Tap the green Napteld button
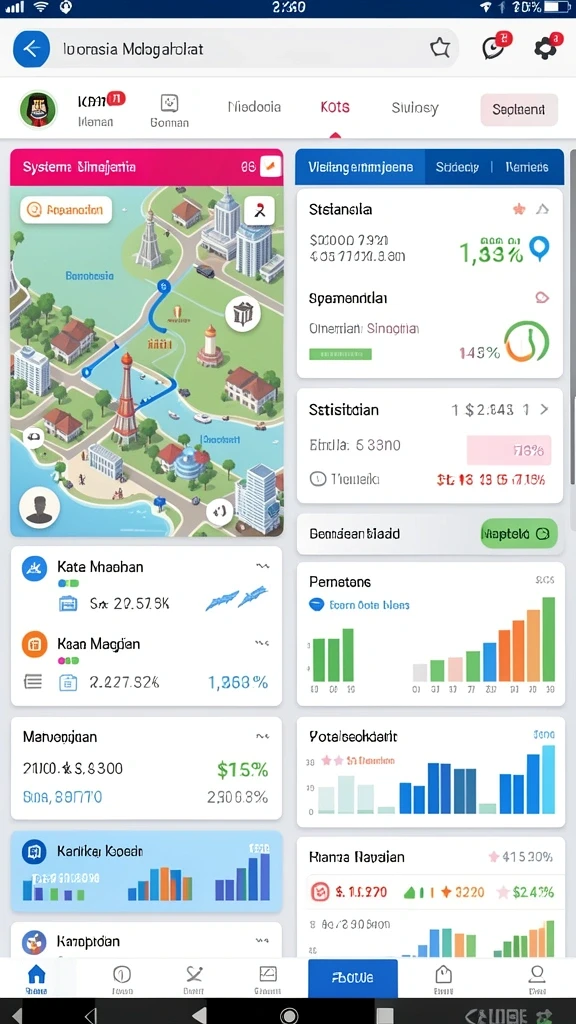 (519, 533)
